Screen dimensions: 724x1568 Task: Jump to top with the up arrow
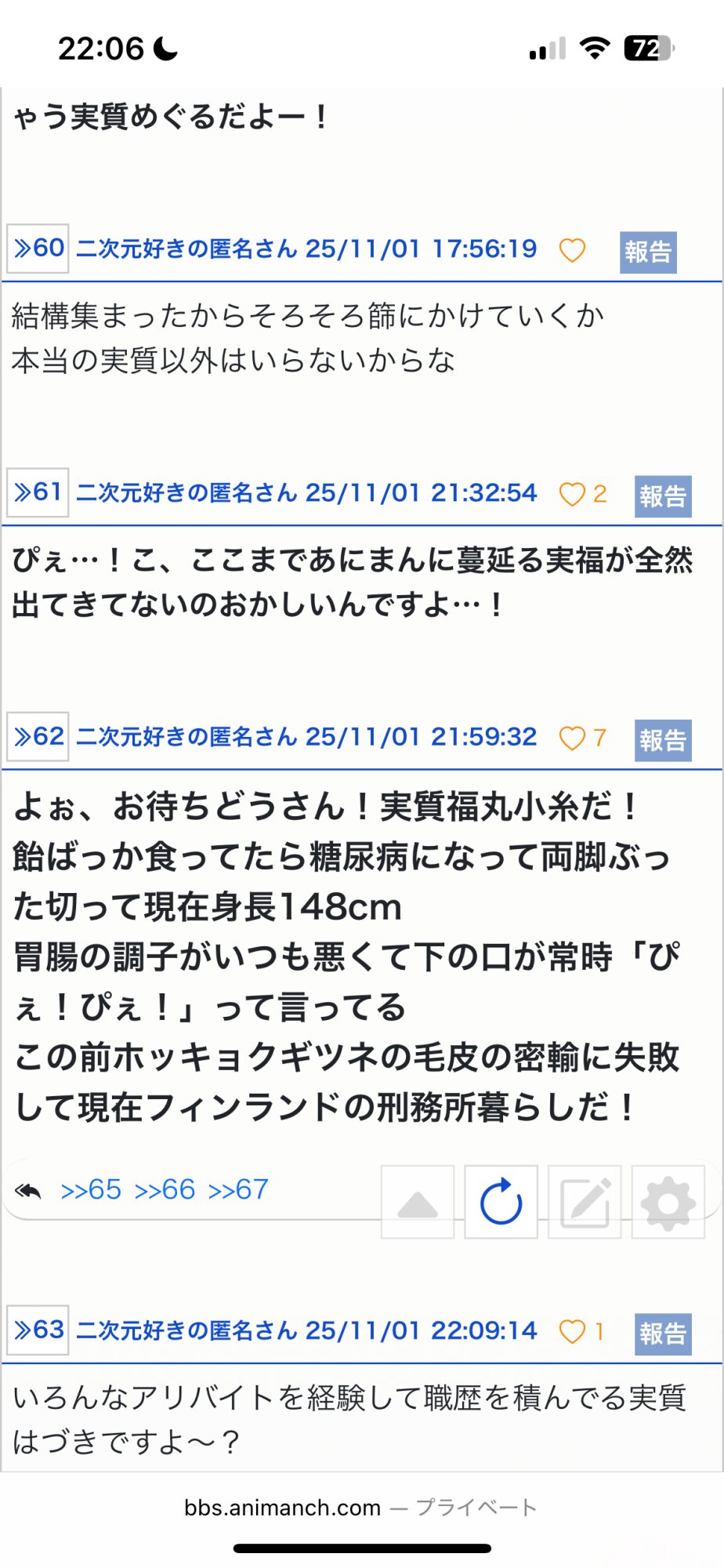[418, 1202]
